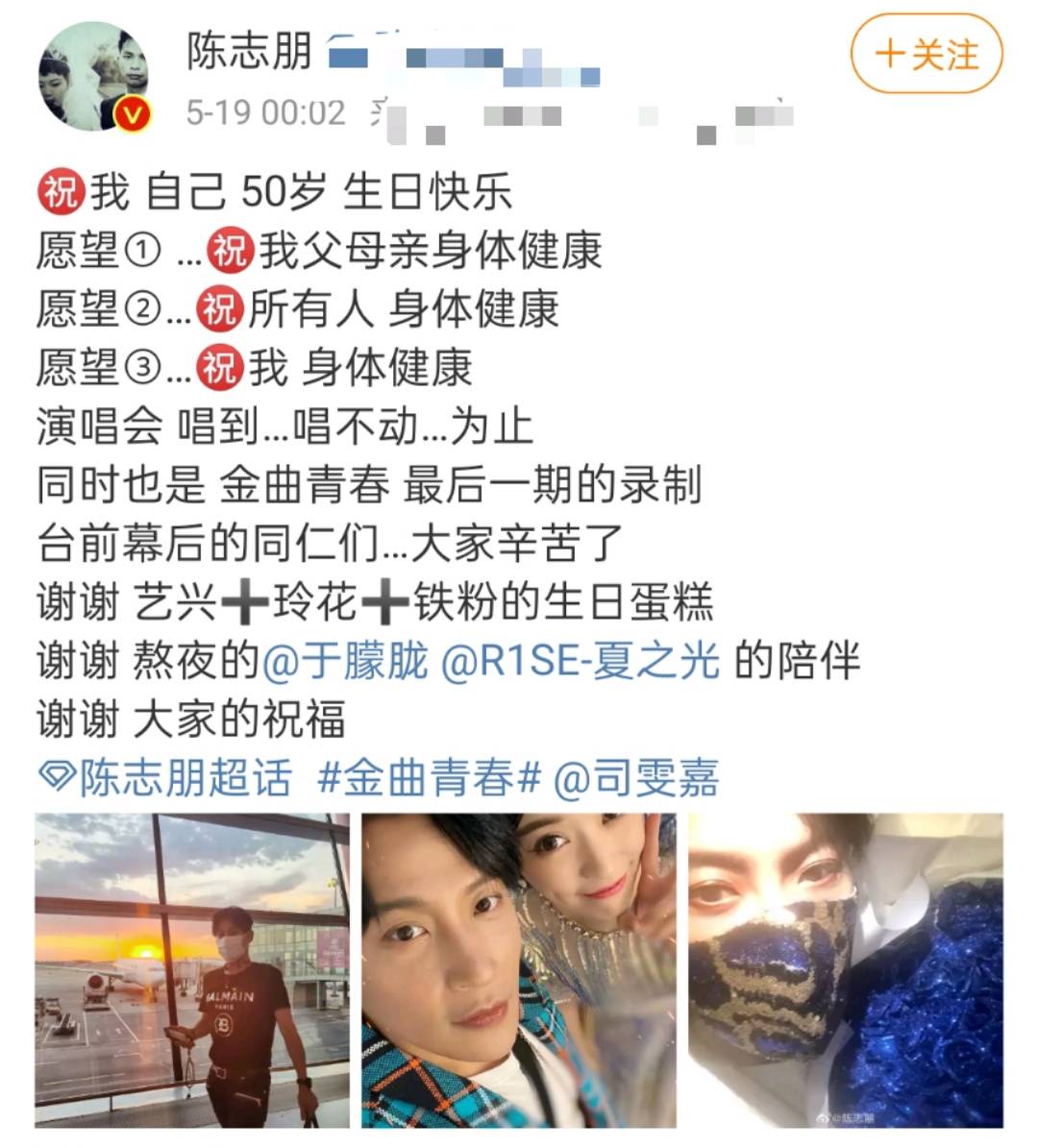Image resolution: width=1038 pixels, height=1148 pixels.
Task: Open 陈志朋's profile avatar
Action: pyautogui.click(x=94, y=75)
